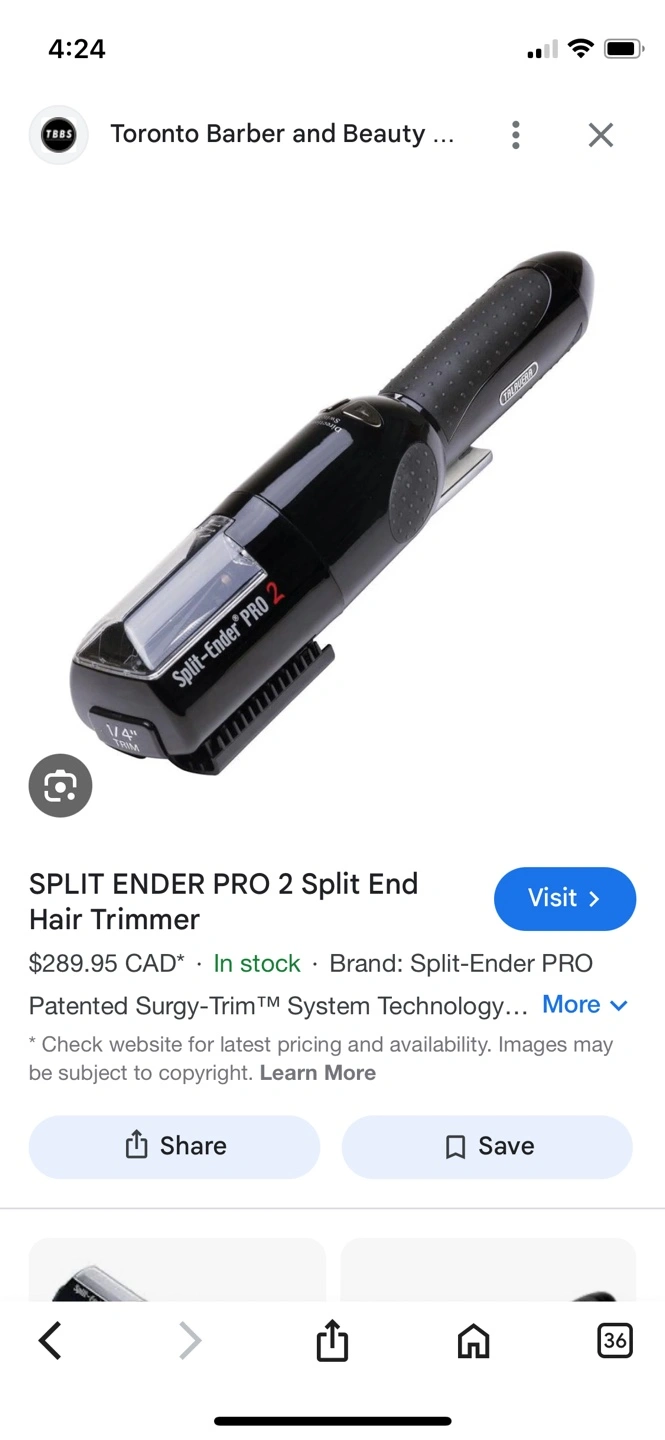Save the image to collections
This screenshot has height=1440, width=665.
[x=488, y=1146]
